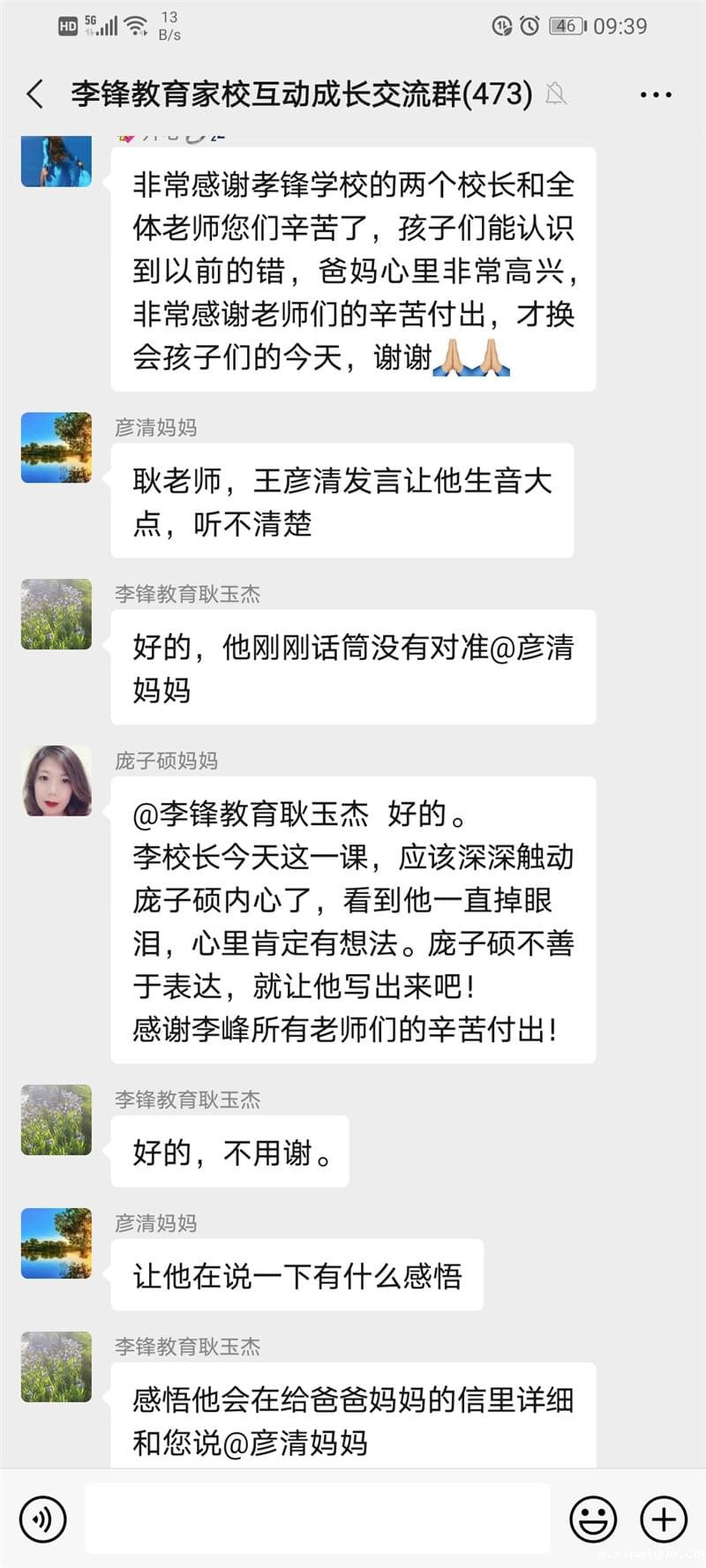Tap the battery level indicator showing 46
This screenshot has height=1568, width=706.
point(567,26)
